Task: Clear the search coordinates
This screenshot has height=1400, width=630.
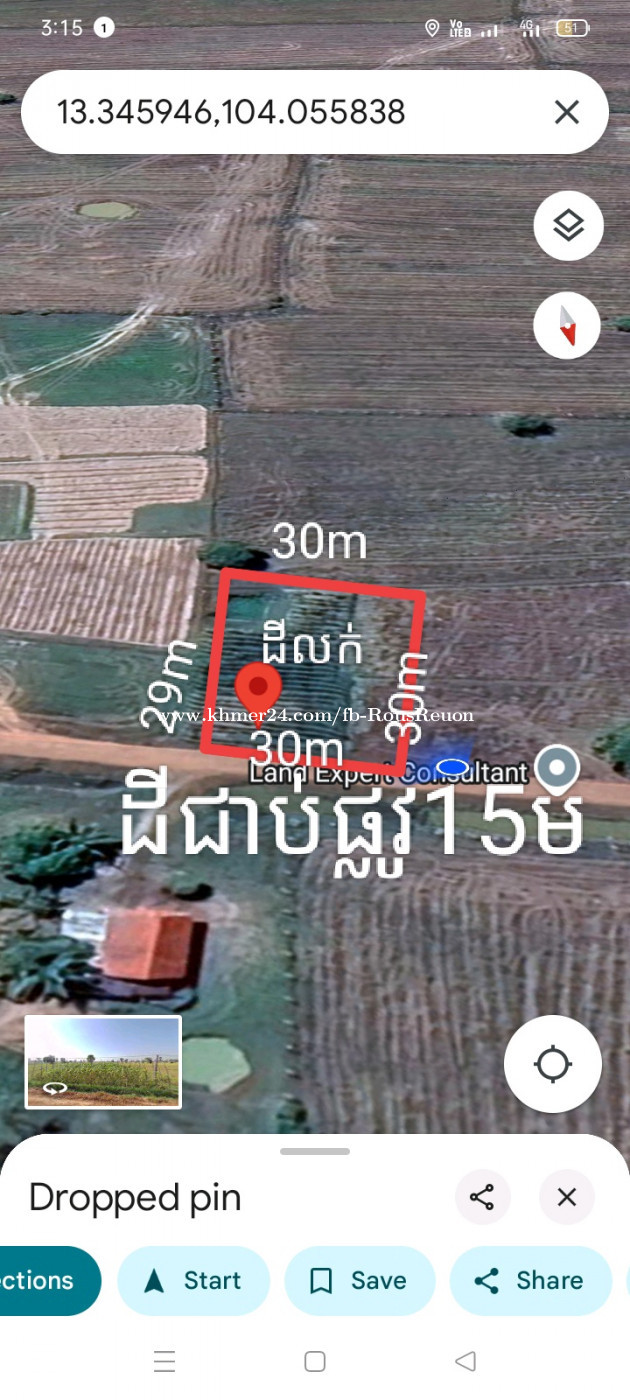Action: tap(567, 112)
